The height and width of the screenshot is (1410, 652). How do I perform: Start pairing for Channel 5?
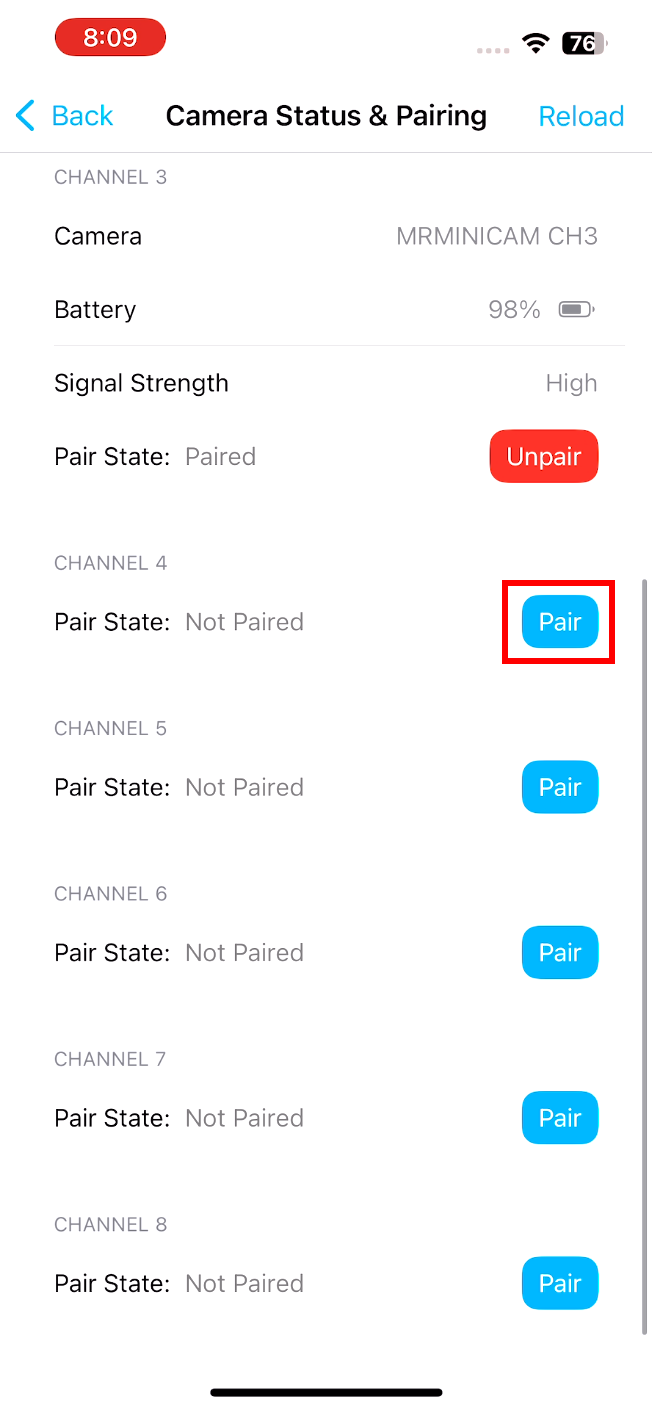coord(560,787)
